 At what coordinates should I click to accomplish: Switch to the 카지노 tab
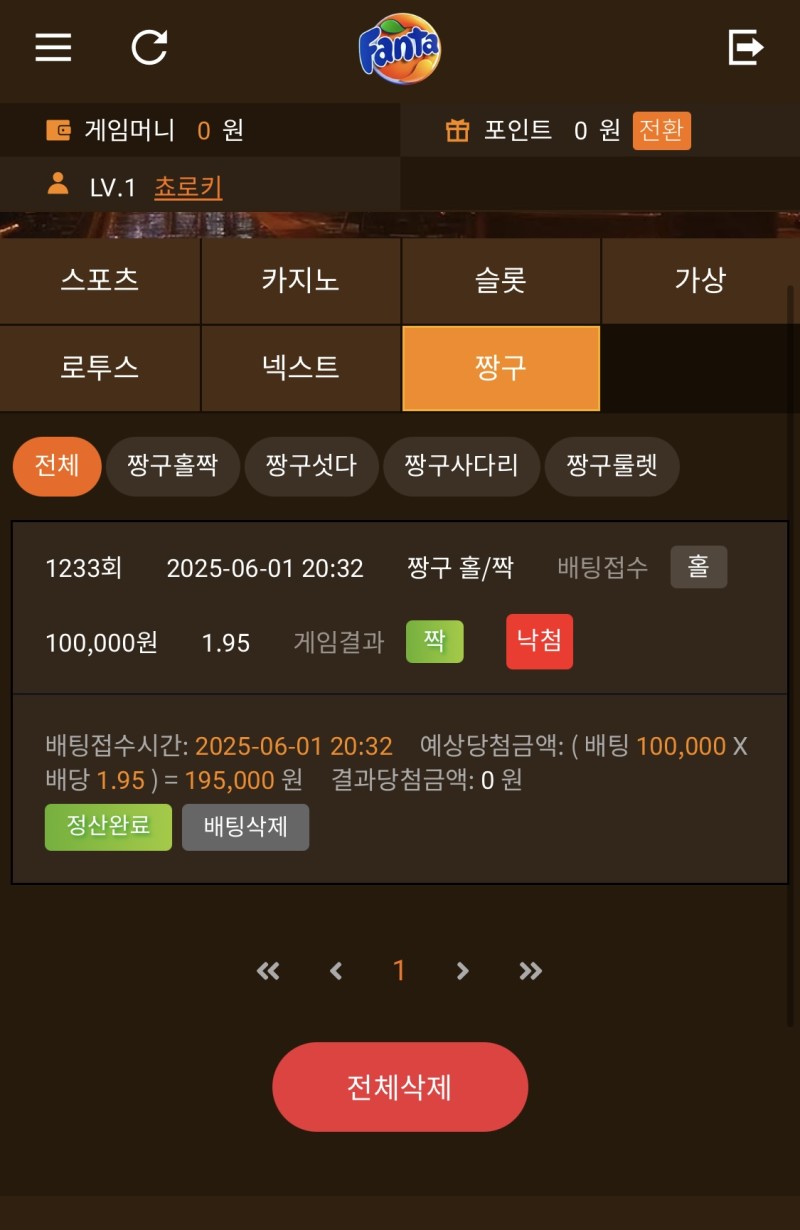coord(300,281)
